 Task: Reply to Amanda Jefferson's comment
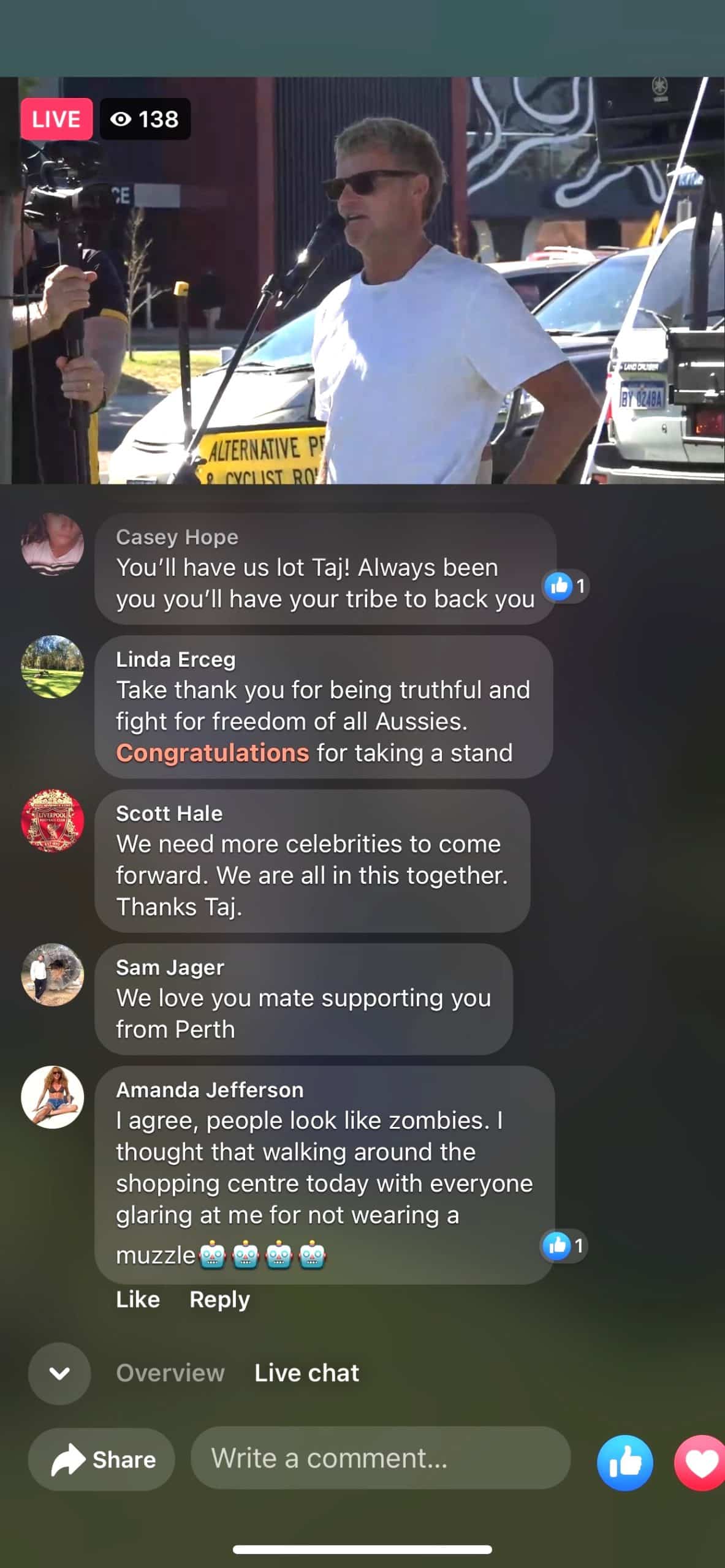[219, 1299]
